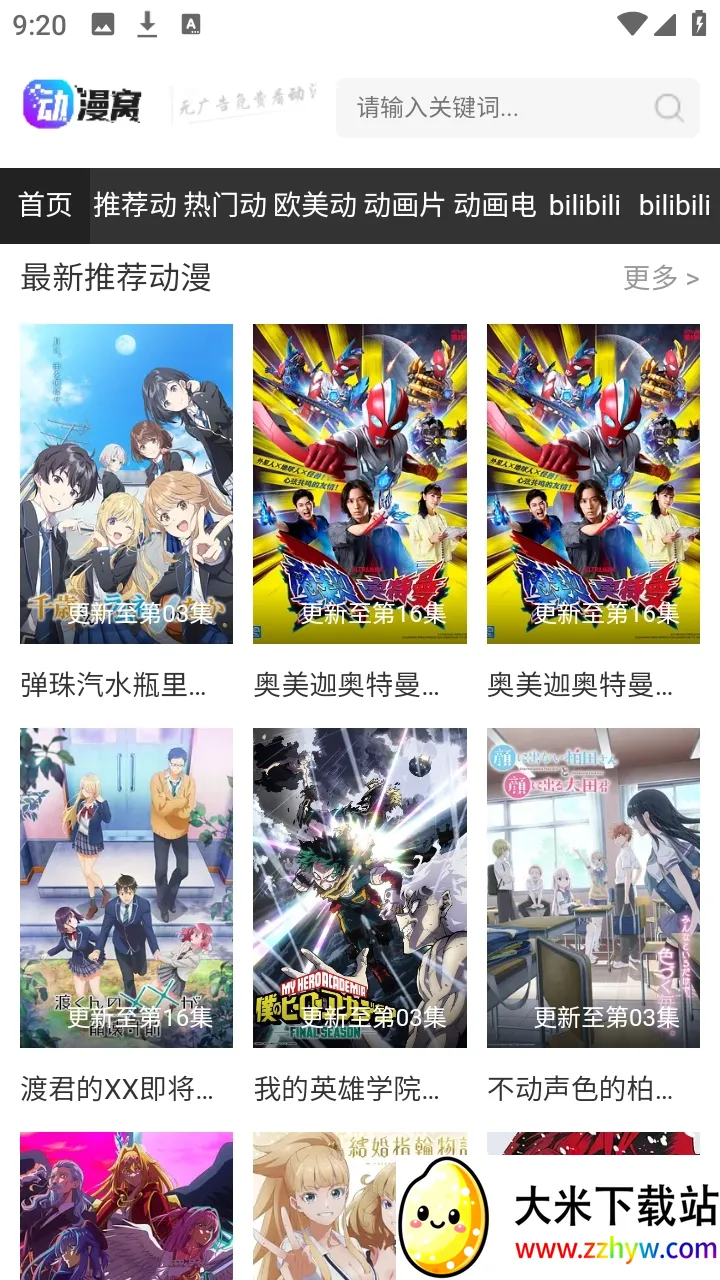This screenshot has height=1280, width=720.
Task: Switch to the 动画片 tab
Action: pyautogui.click(x=404, y=205)
